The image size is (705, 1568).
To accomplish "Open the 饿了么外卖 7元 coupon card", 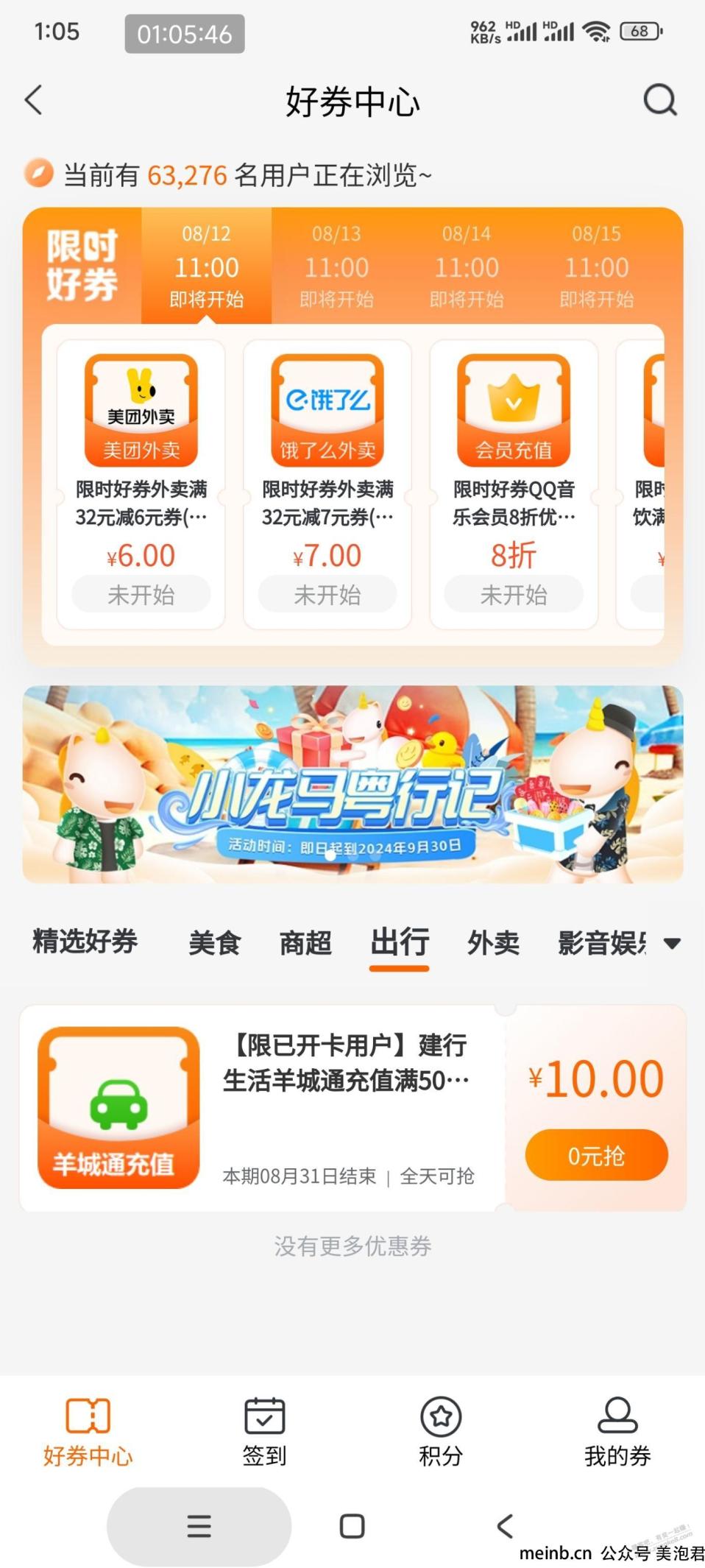I will pos(327,484).
